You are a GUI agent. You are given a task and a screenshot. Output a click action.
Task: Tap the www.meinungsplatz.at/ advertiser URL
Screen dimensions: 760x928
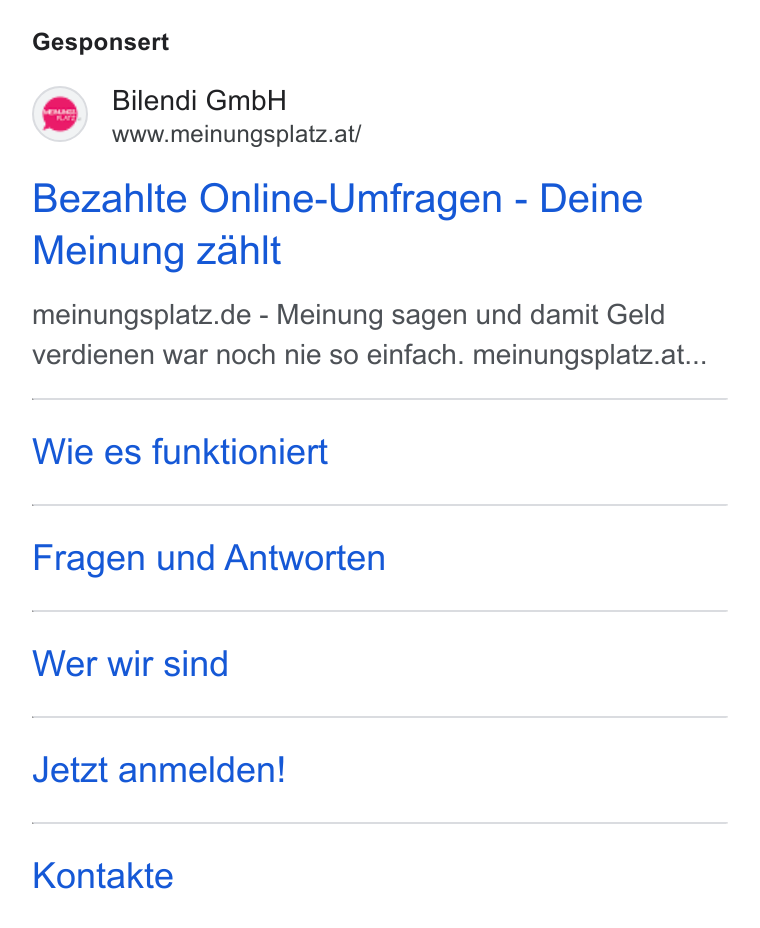[236, 134]
